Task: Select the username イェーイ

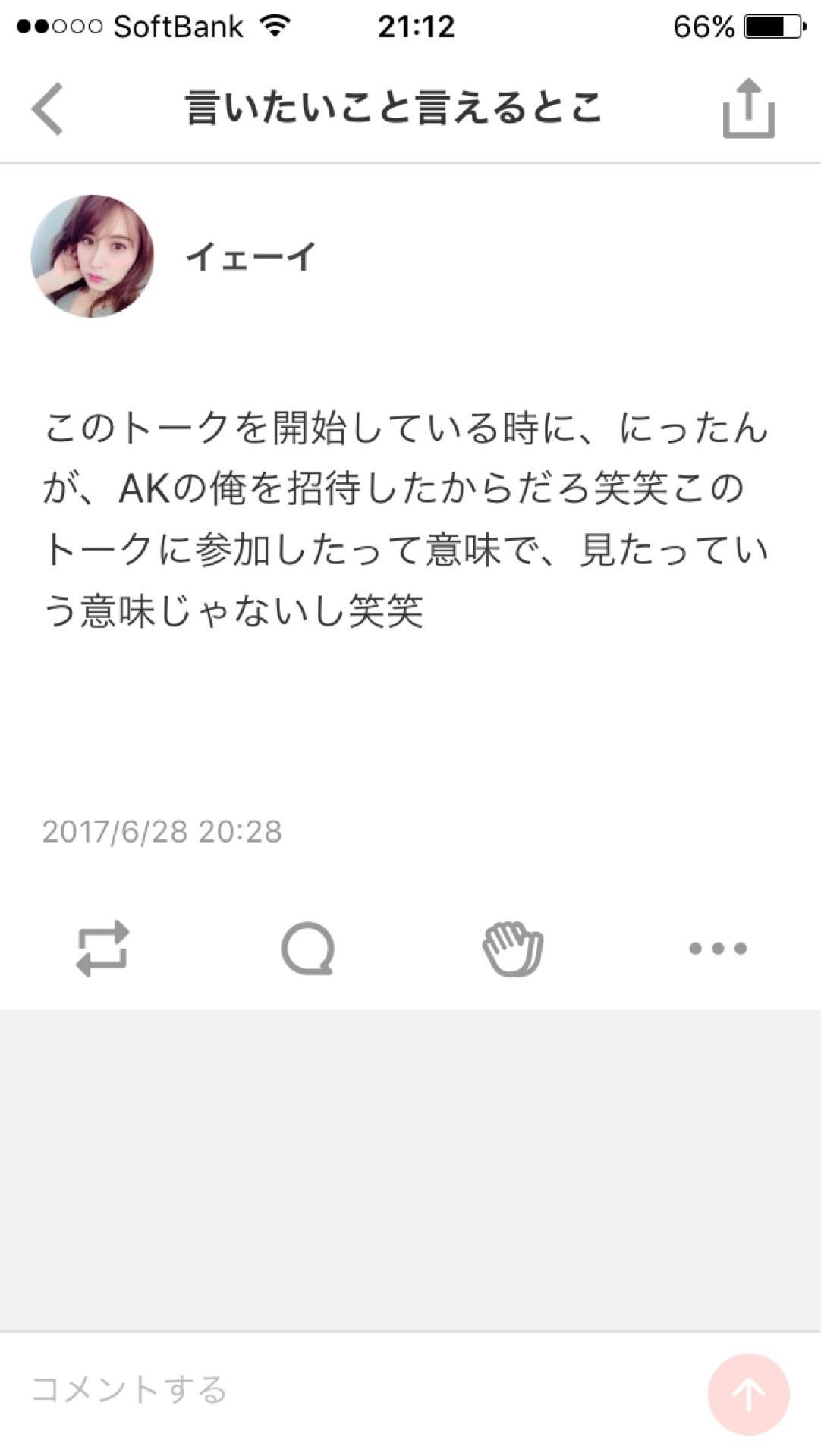Action: [250, 258]
